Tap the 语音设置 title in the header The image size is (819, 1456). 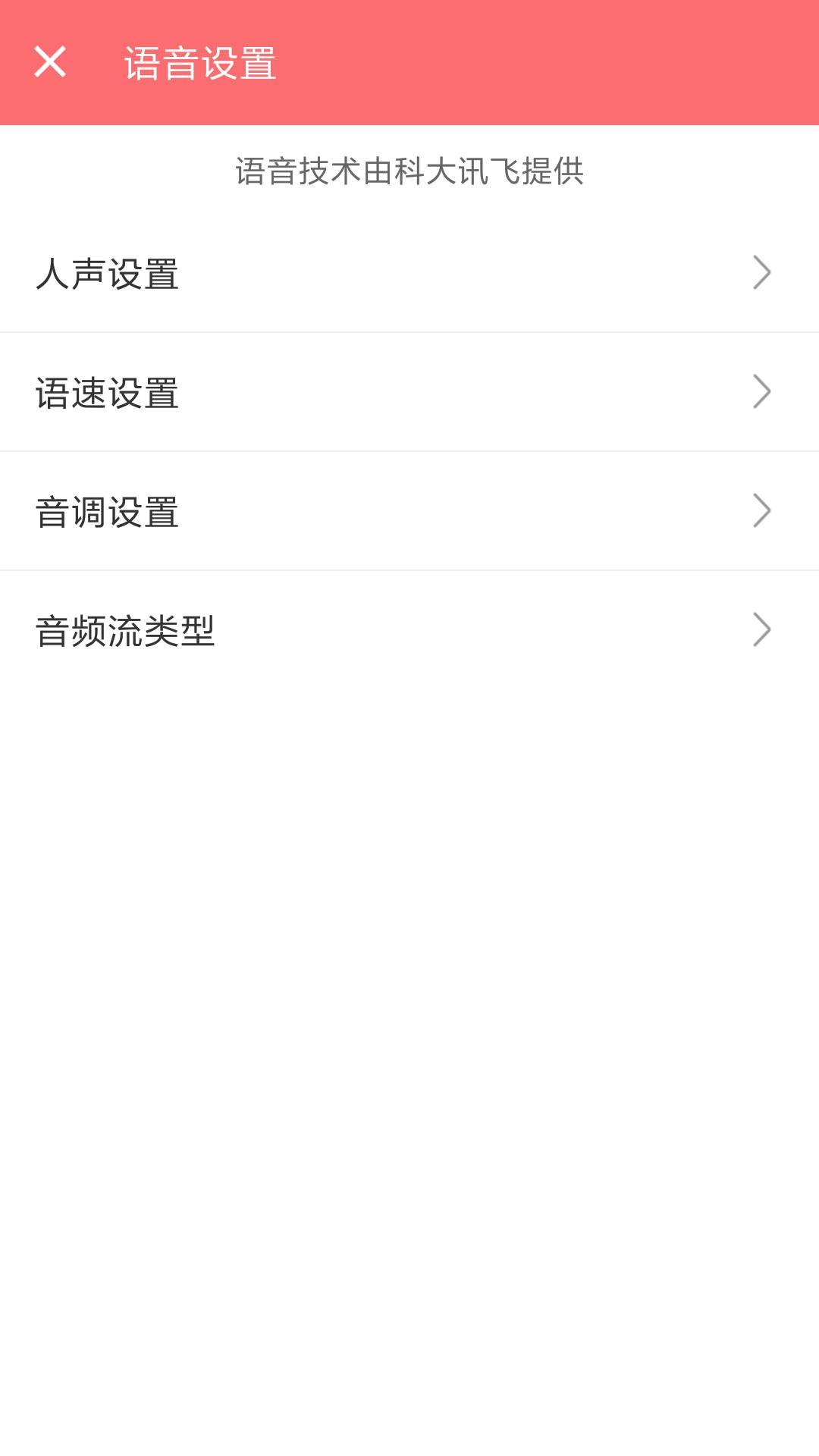201,64
